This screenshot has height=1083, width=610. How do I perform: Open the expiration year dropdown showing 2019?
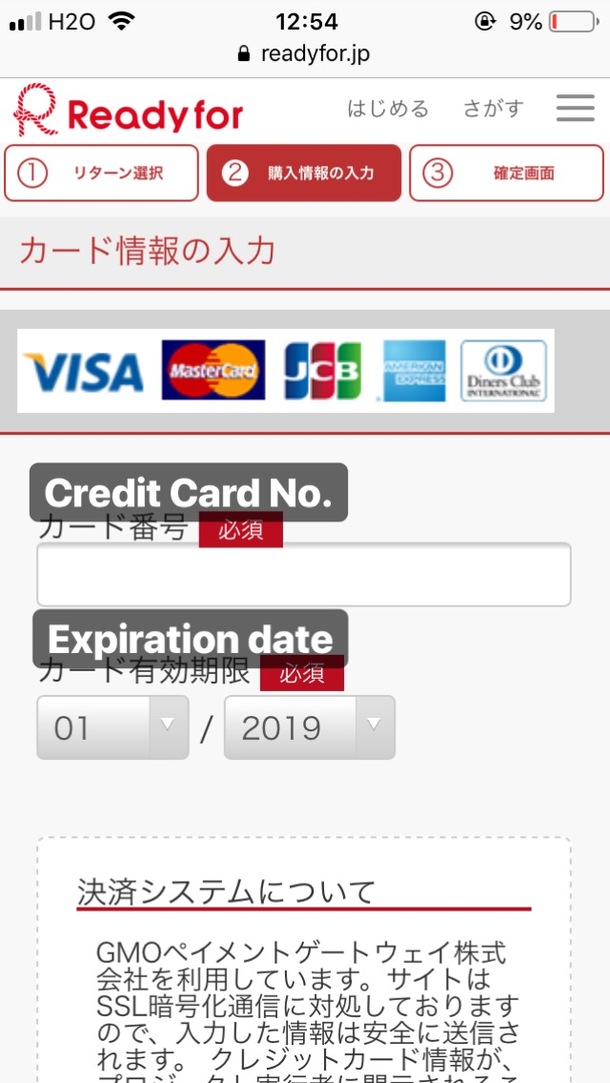coord(310,728)
